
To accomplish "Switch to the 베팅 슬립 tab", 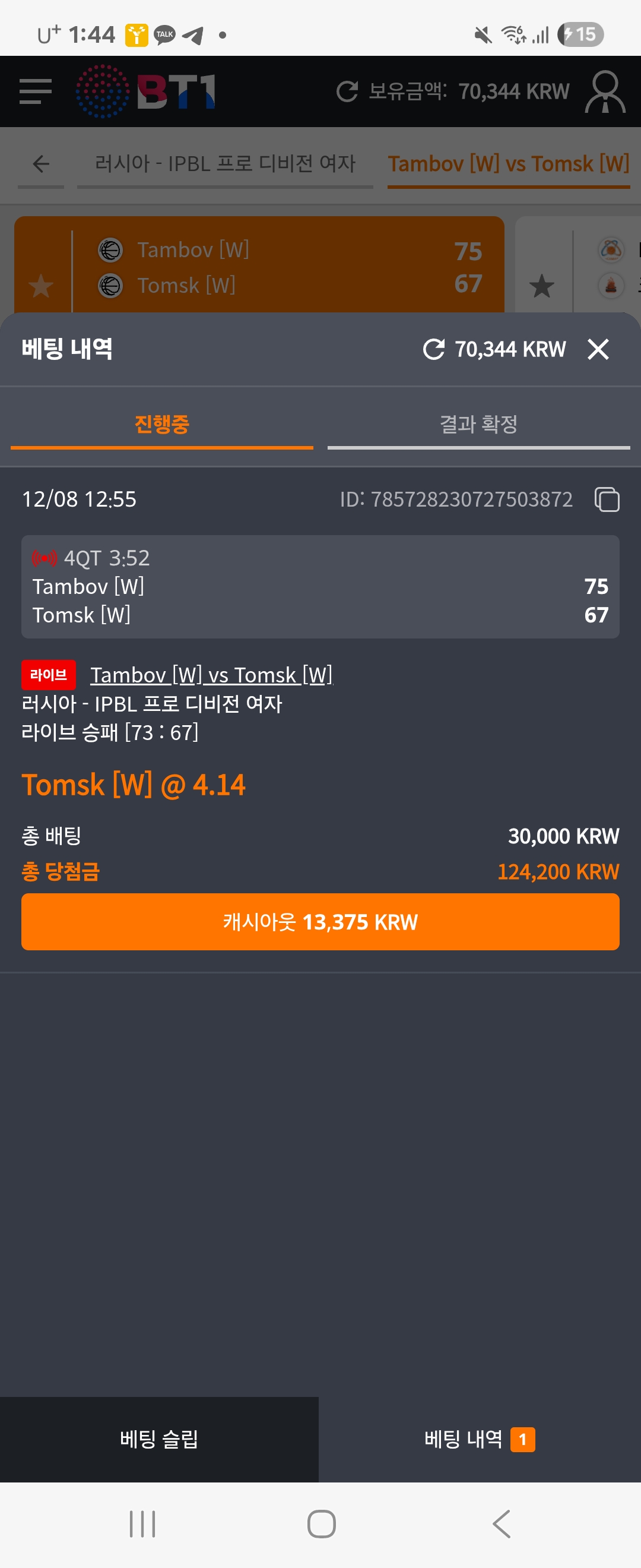I will tap(159, 1439).
